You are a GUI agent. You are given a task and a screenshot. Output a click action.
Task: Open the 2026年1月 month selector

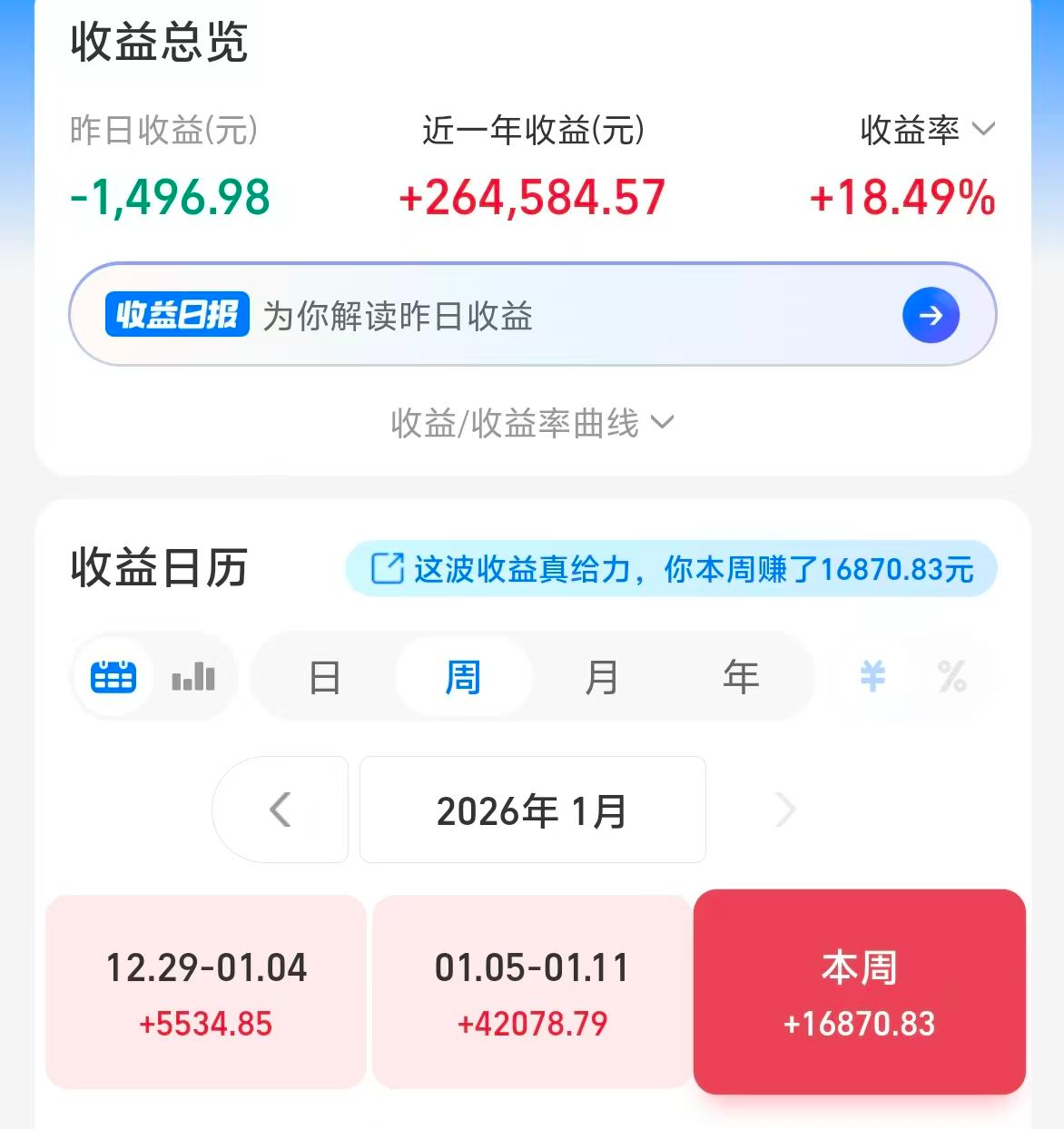click(x=532, y=810)
